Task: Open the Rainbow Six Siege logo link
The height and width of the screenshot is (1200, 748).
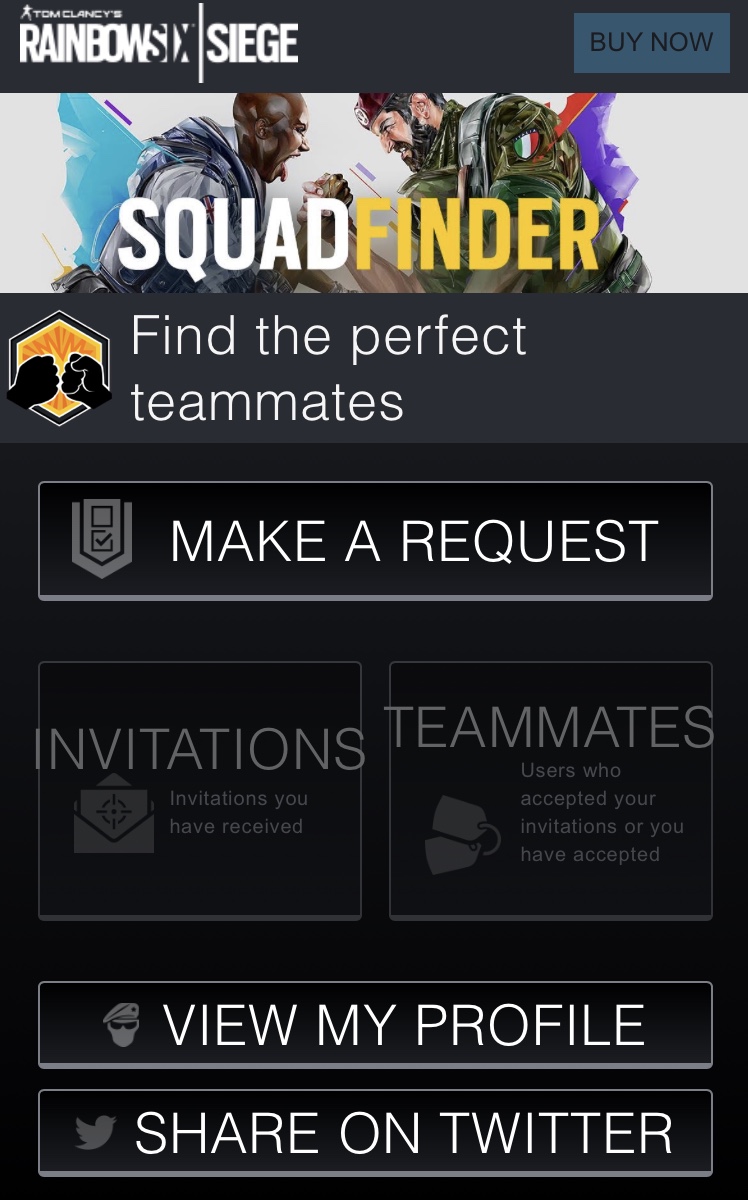Action: pyautogui.click(x=159, y=42)
